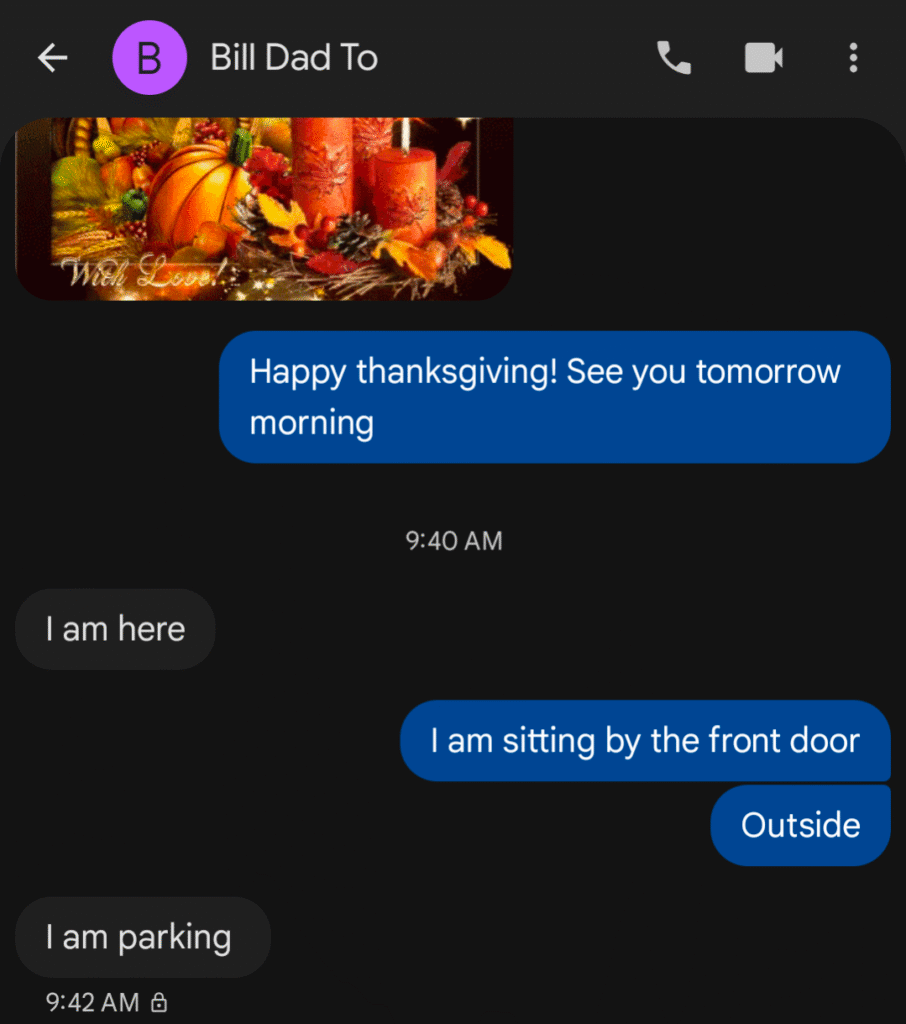The height and width of the screenshot is (1024, 906).
Task: Go back to the conversations list
Action: tap(52, 58)
